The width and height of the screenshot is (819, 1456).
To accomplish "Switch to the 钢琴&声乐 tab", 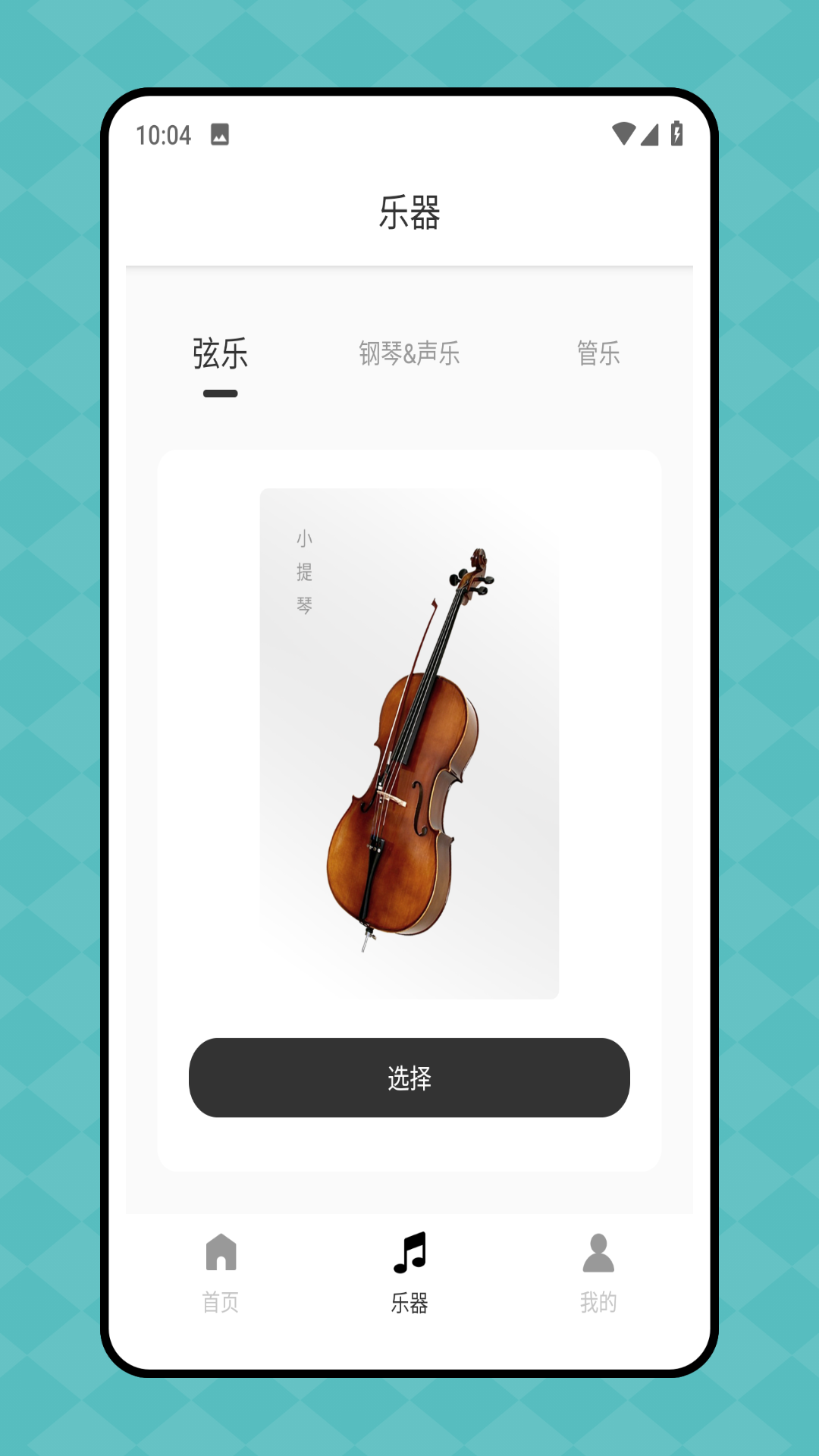I will (x=409, y=354).
